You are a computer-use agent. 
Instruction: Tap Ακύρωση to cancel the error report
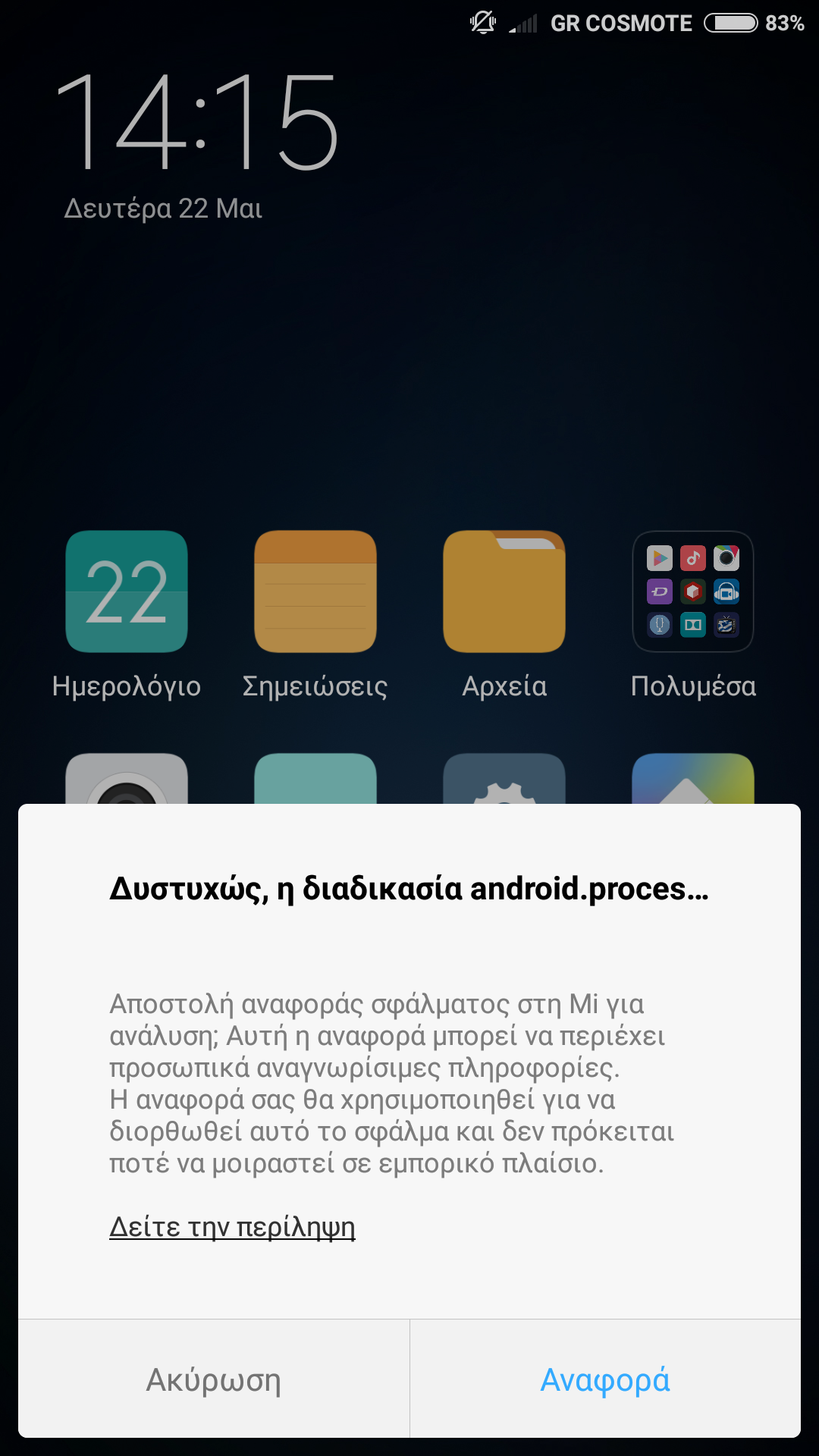pyautogui.click(x=213, y=1379)
